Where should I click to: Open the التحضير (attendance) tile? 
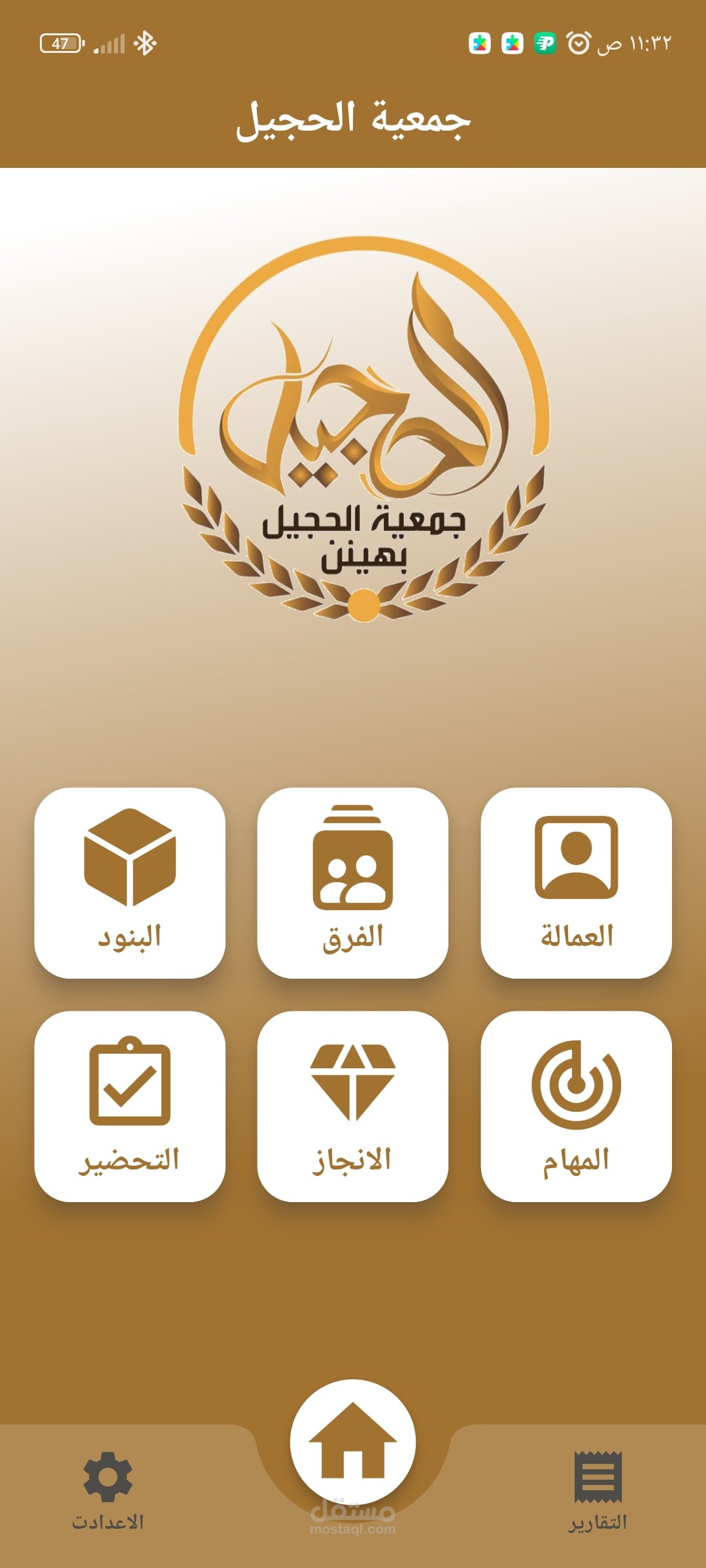[x=130, y=1106]
